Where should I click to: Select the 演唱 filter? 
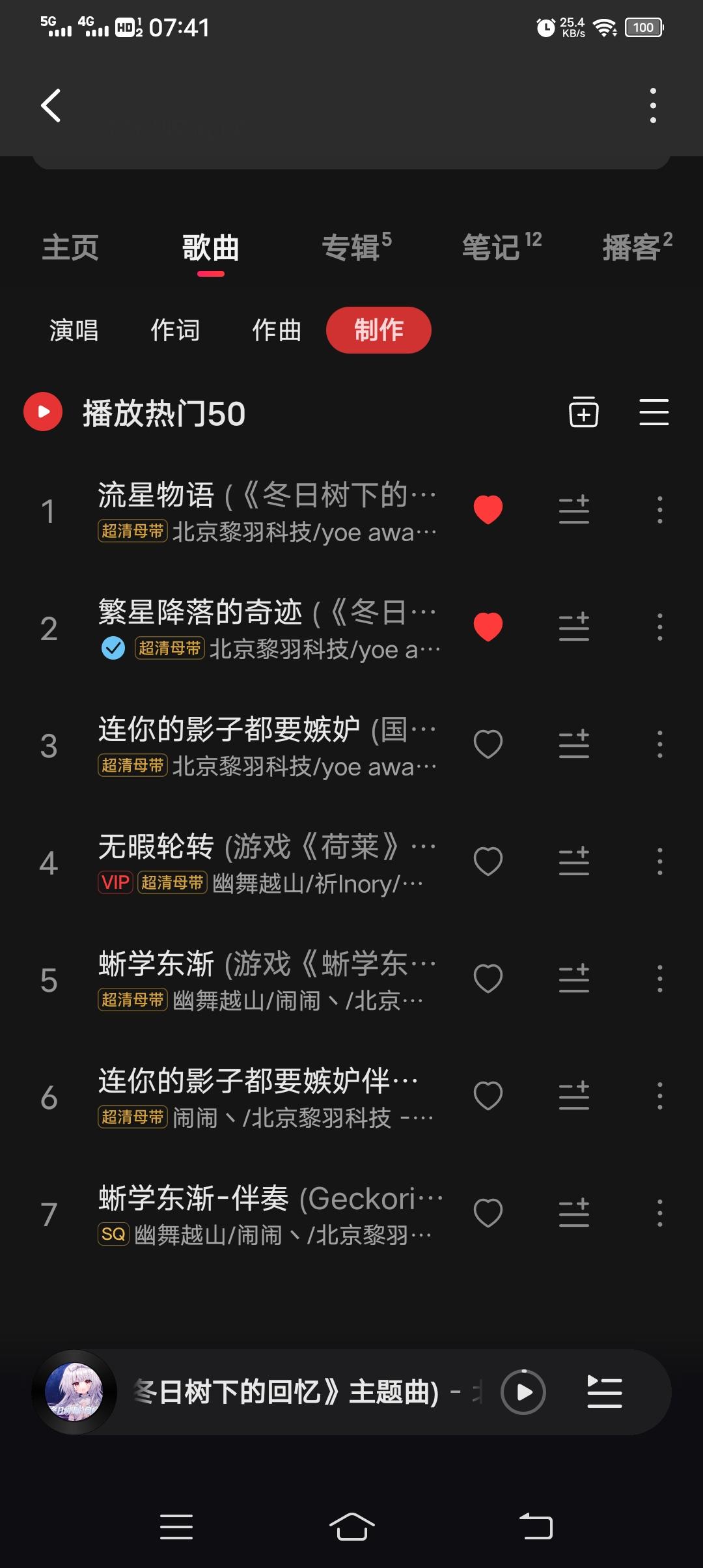(x=74, y=330)
